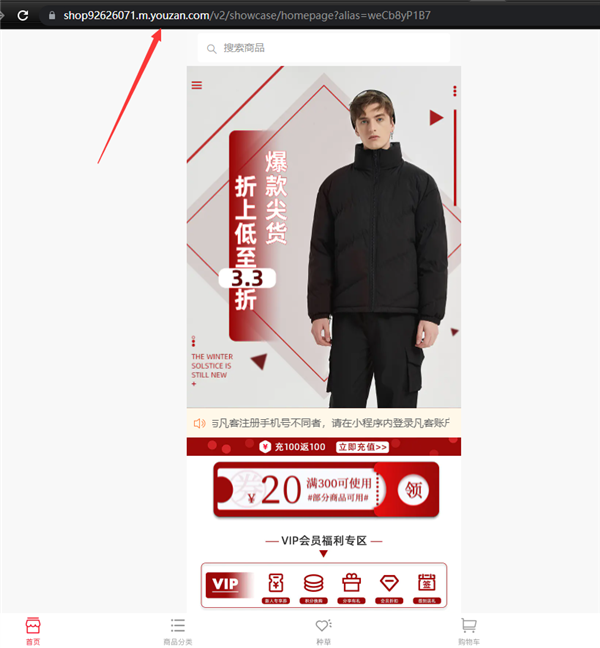Viewport: 600px width, 648px height.
Task: Open the 积分换购 VIP benefit
Action: pyautogui.click(x=313, y=586)
